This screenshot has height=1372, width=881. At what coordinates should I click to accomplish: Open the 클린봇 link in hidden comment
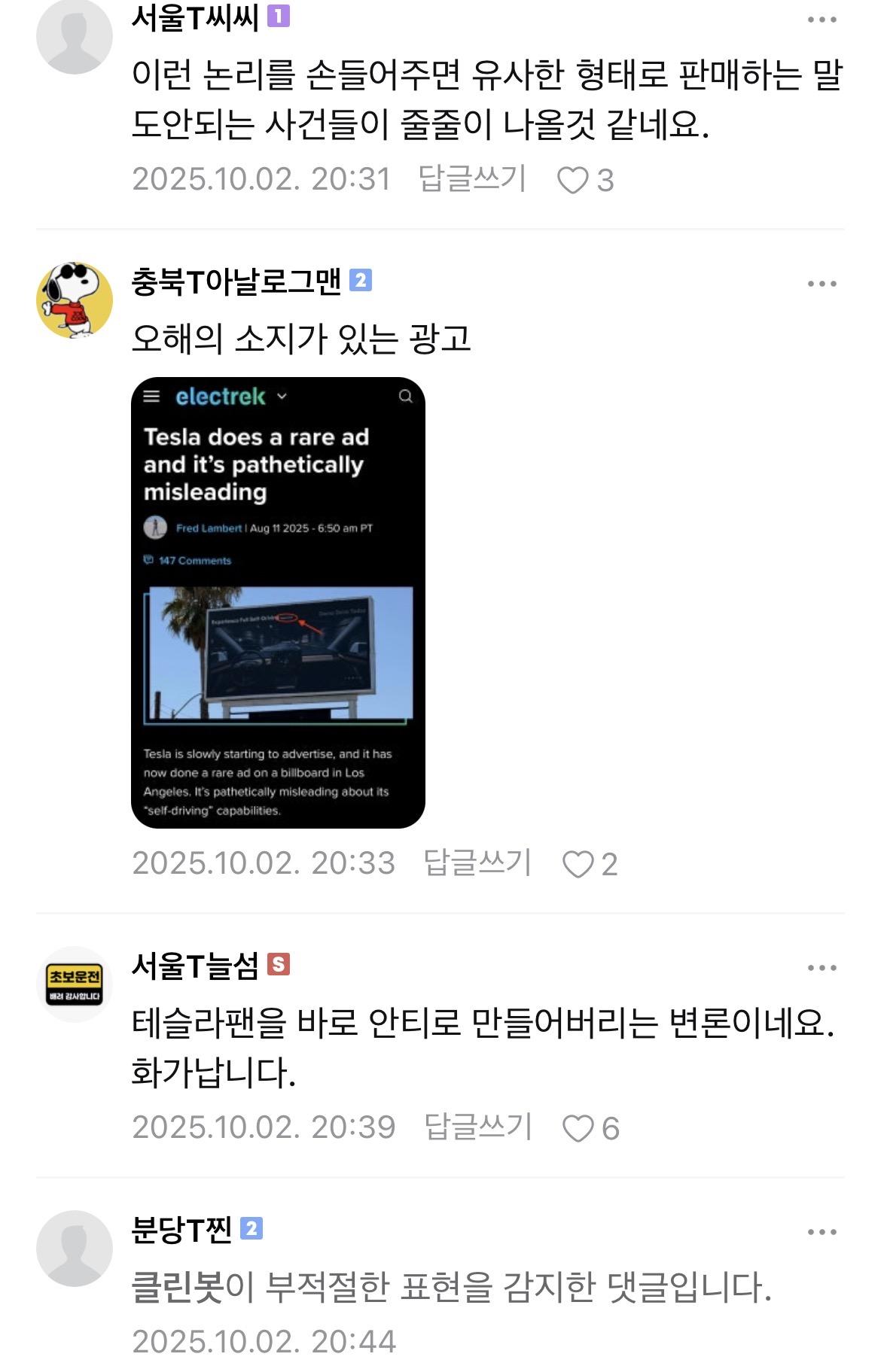[x=178, y=1286]
